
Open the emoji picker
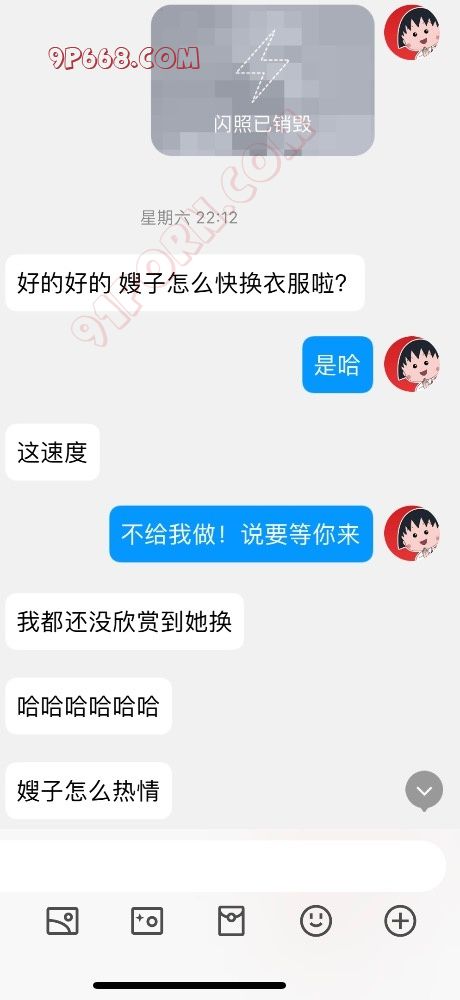tap(316, 921)
